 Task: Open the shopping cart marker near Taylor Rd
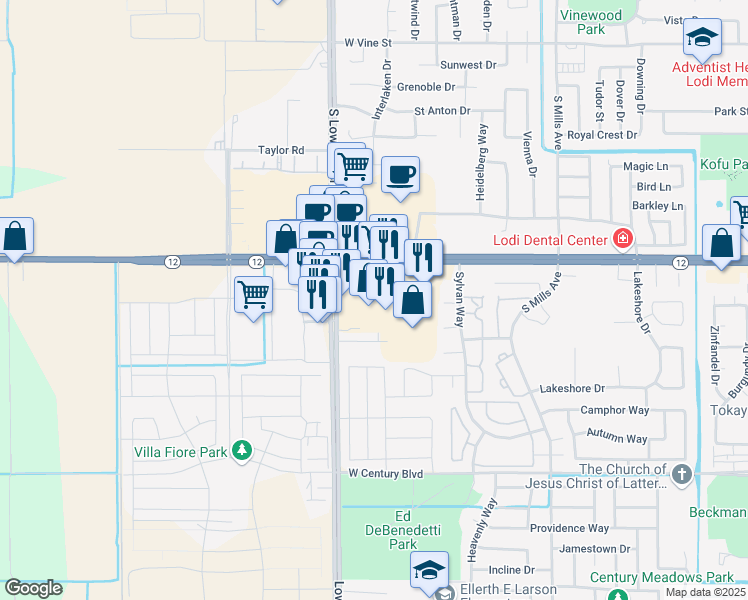click(x=353, y=167)
